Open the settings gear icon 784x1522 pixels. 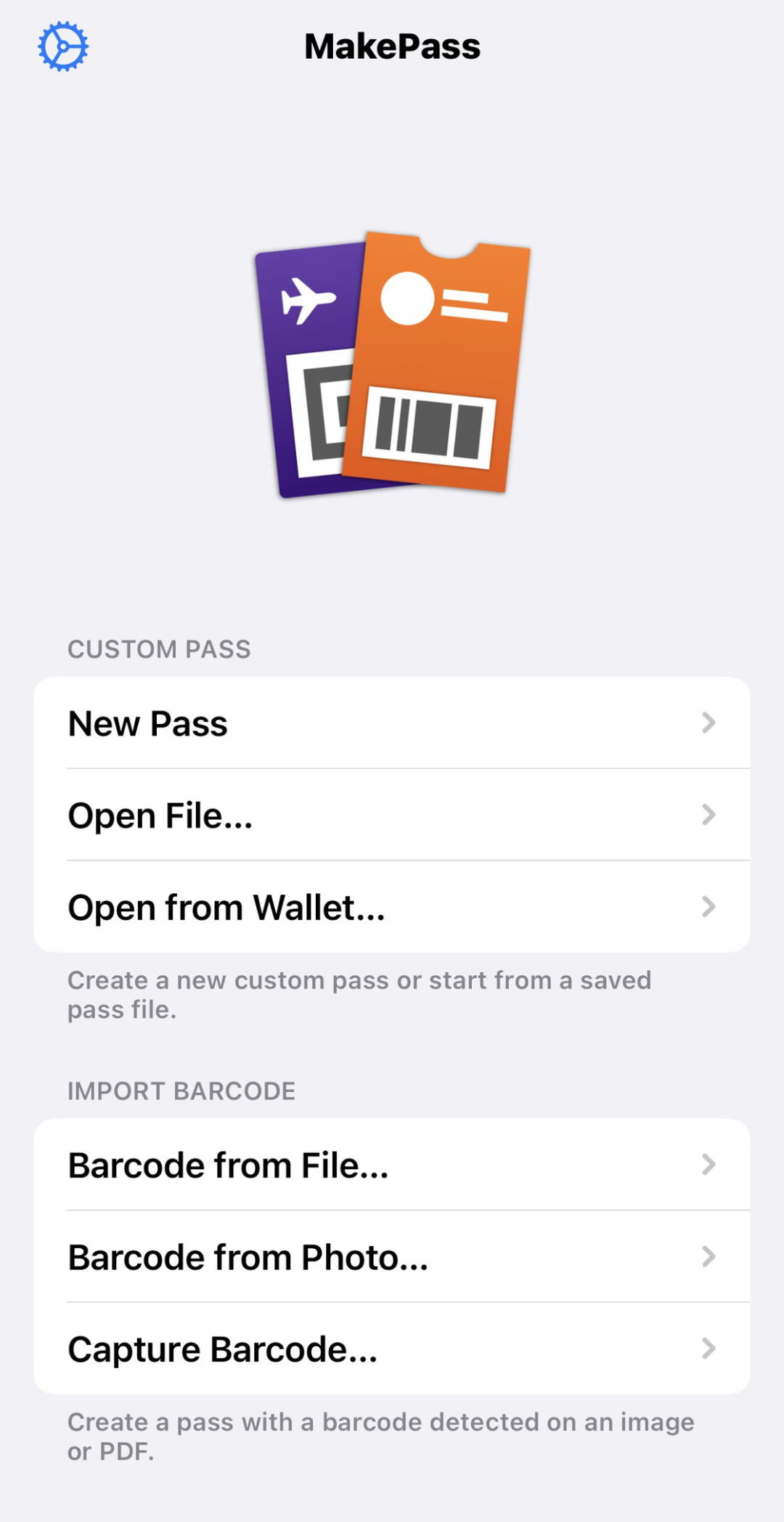tap(63, 46)
